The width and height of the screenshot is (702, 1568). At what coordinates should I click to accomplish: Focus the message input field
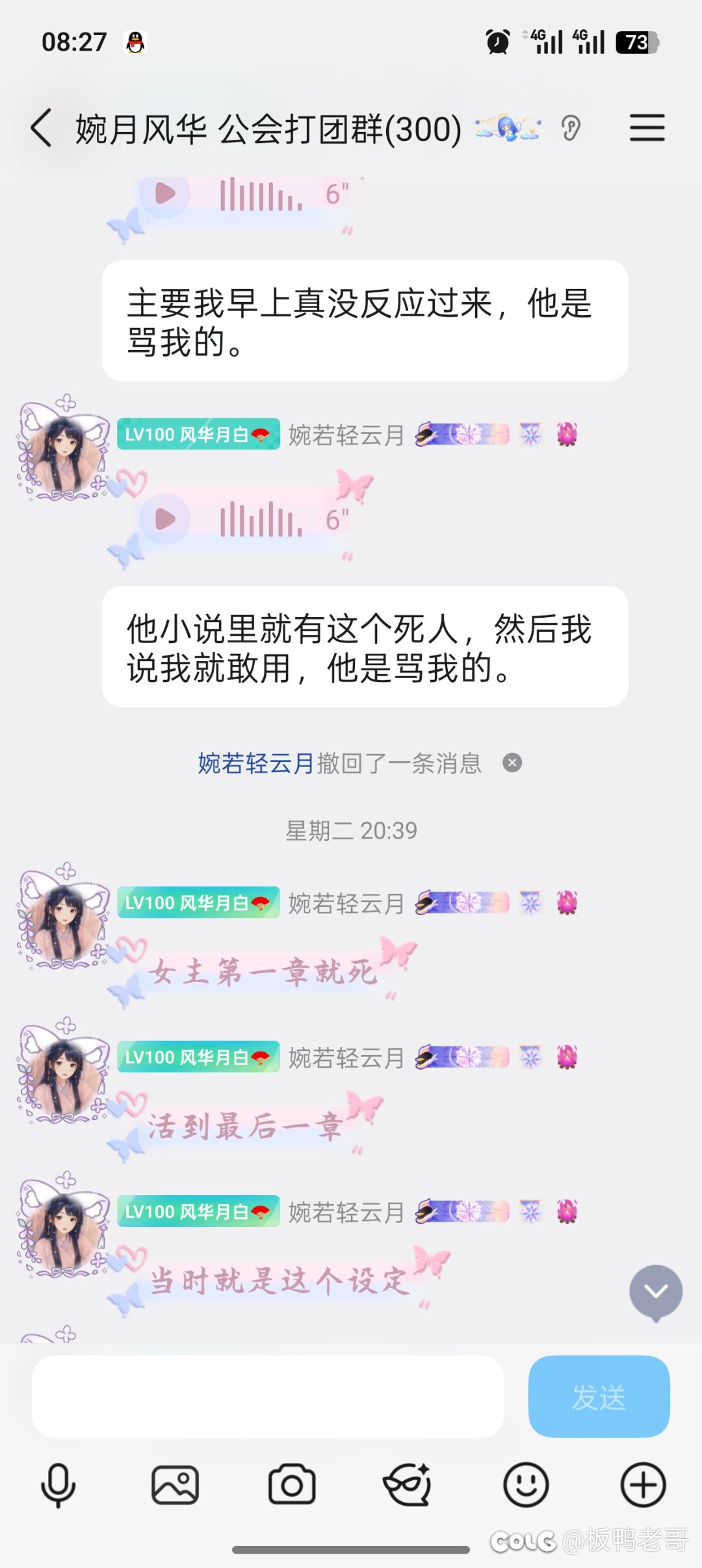(x=268, y=1396)
